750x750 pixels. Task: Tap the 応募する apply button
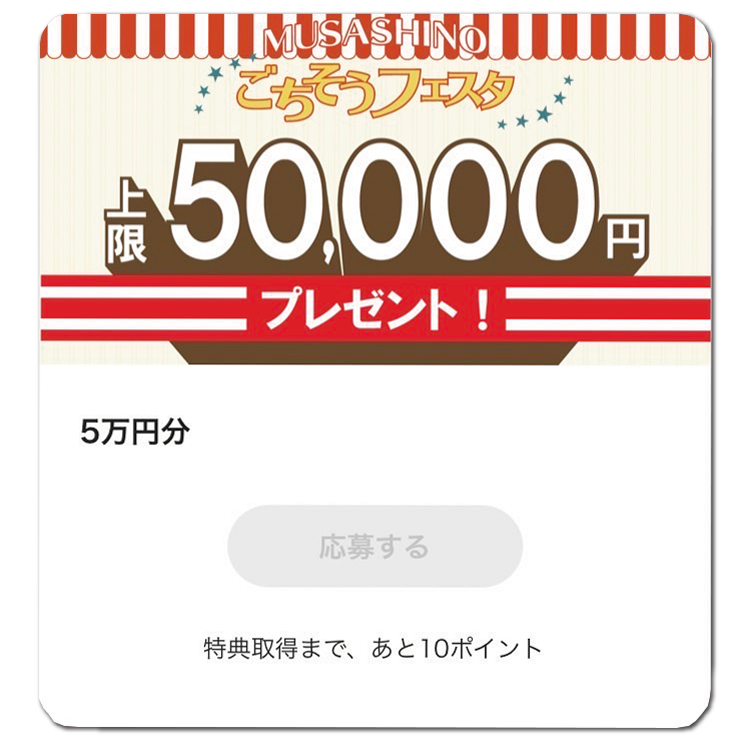375,547
